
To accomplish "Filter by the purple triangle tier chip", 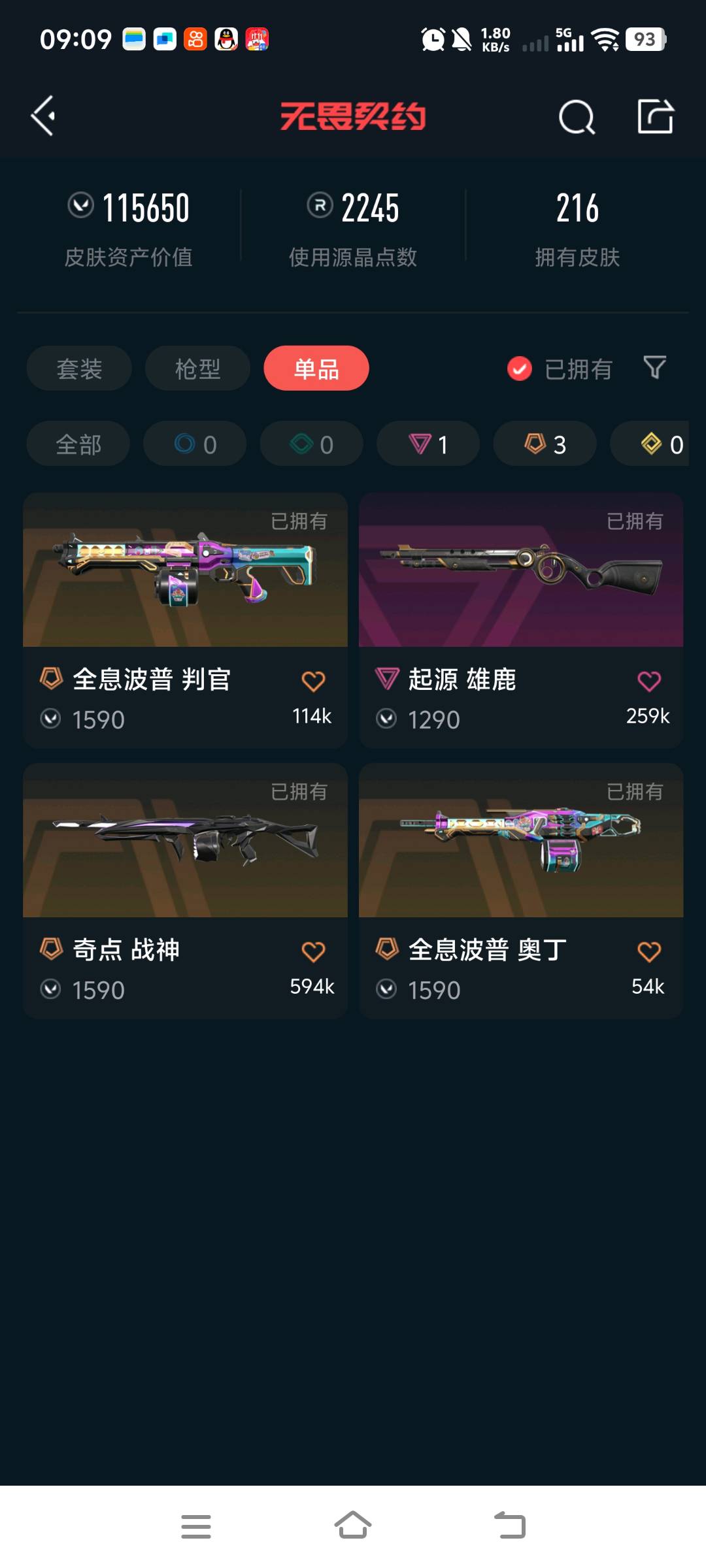I will coord(428,444).
